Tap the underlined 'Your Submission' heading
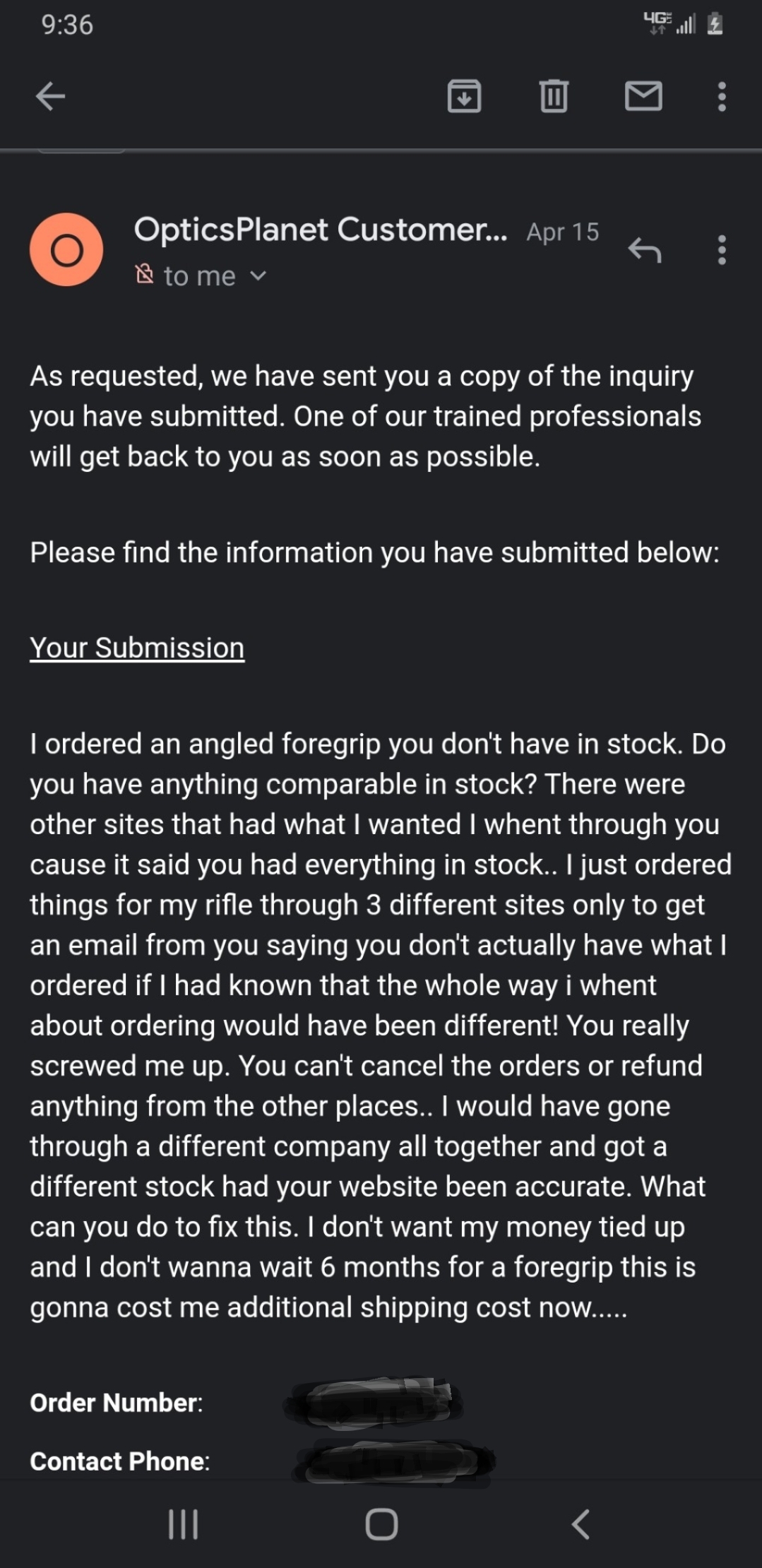This screenshot has width=762, height=1568. click(136, 646)
